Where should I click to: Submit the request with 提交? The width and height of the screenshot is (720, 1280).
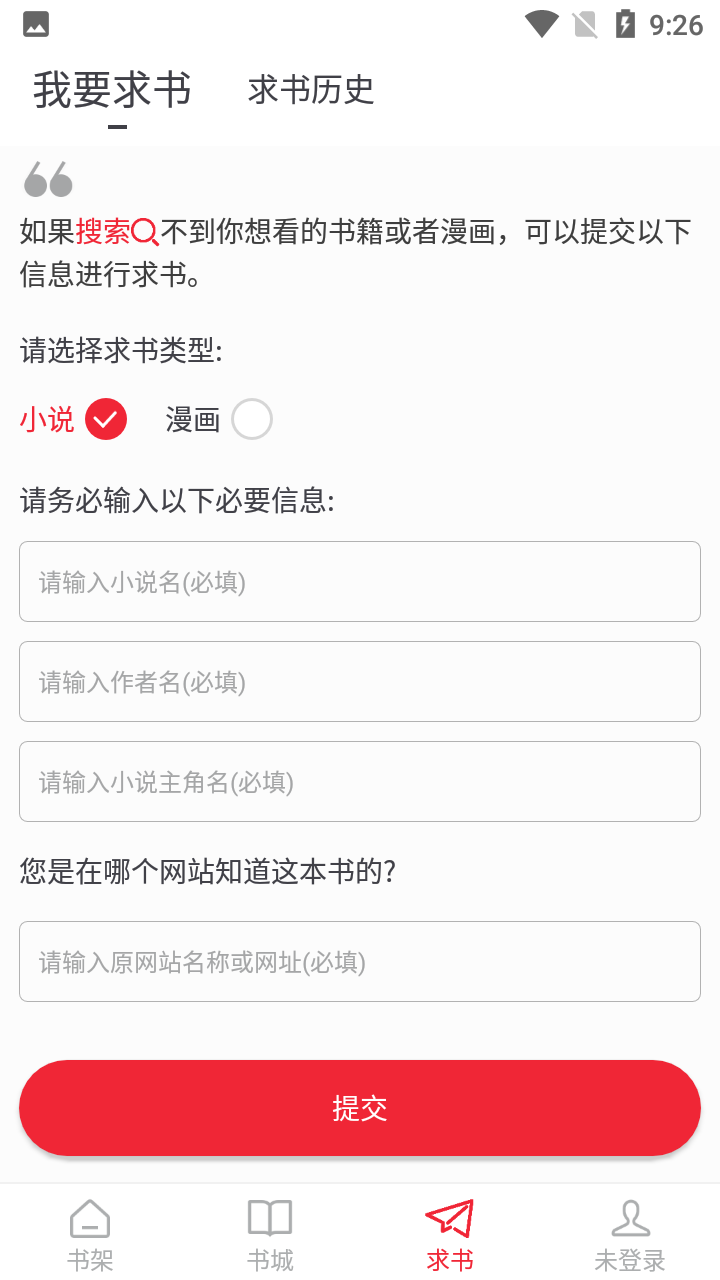point(360,1108)
